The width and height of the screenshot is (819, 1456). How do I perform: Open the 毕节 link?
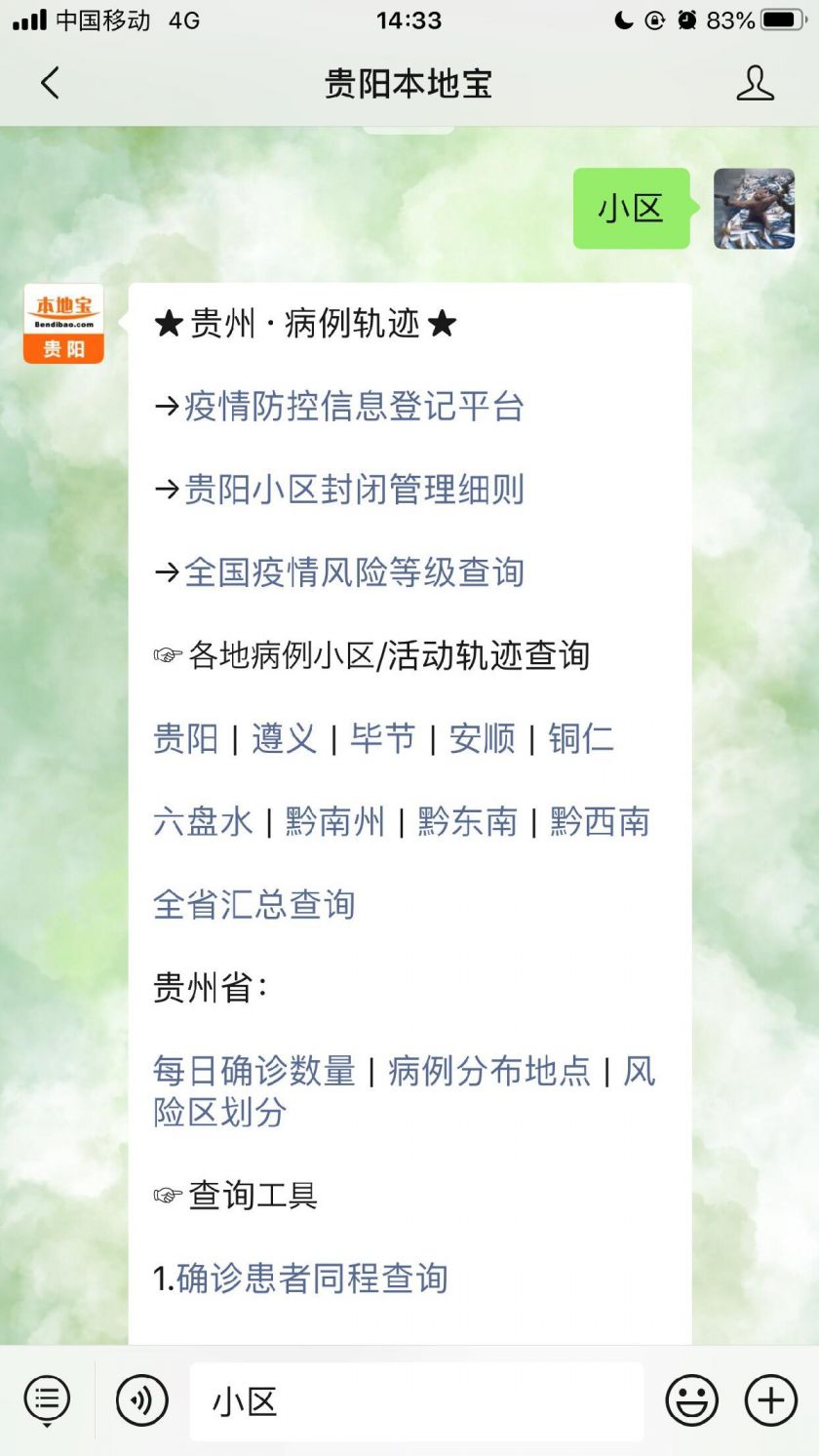[x=383, y=738]
